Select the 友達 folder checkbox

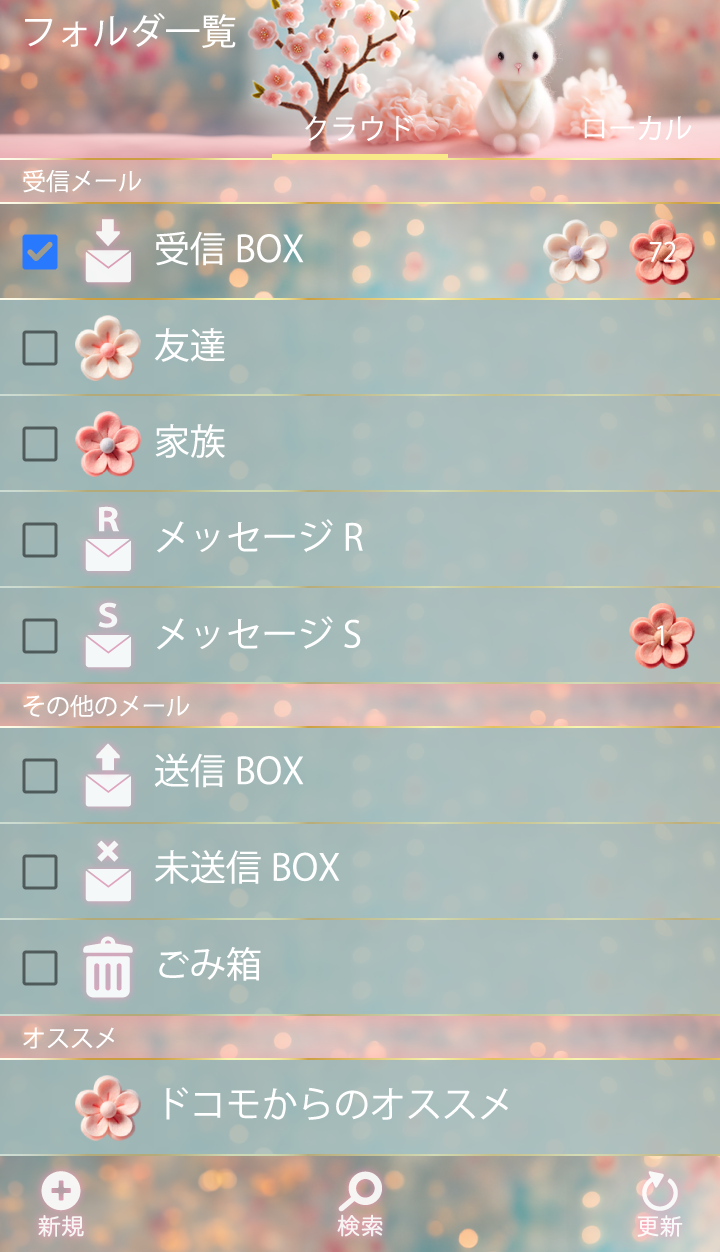coord(40,348)
